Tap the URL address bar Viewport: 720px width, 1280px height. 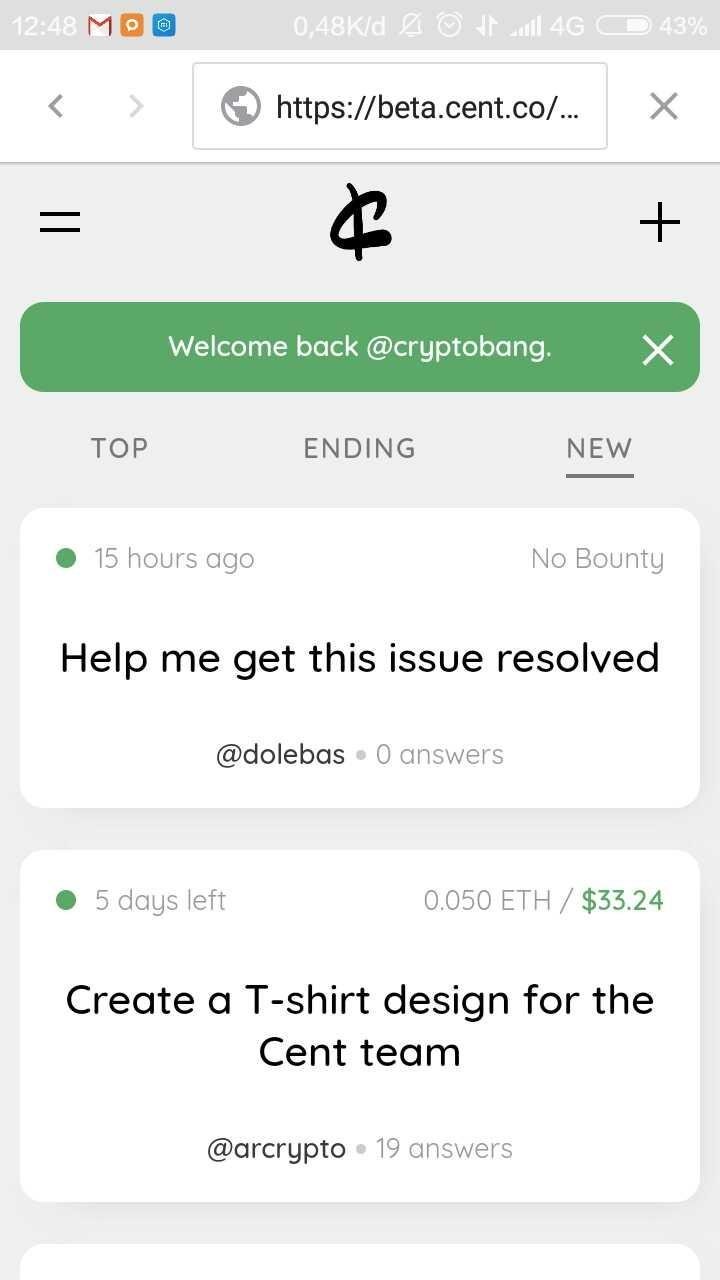coord(400,106)
